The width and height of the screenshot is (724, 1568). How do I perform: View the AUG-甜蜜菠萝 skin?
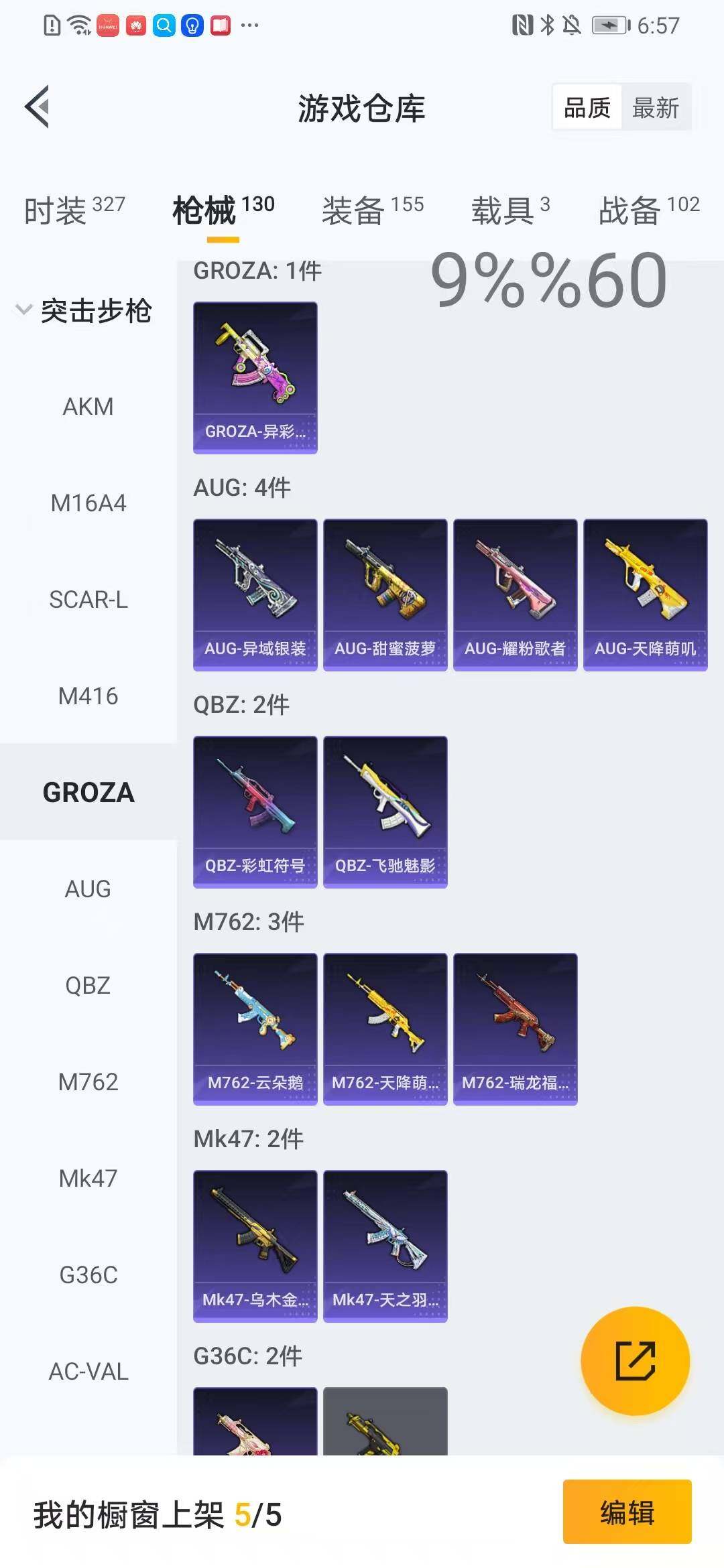(385, 594)
